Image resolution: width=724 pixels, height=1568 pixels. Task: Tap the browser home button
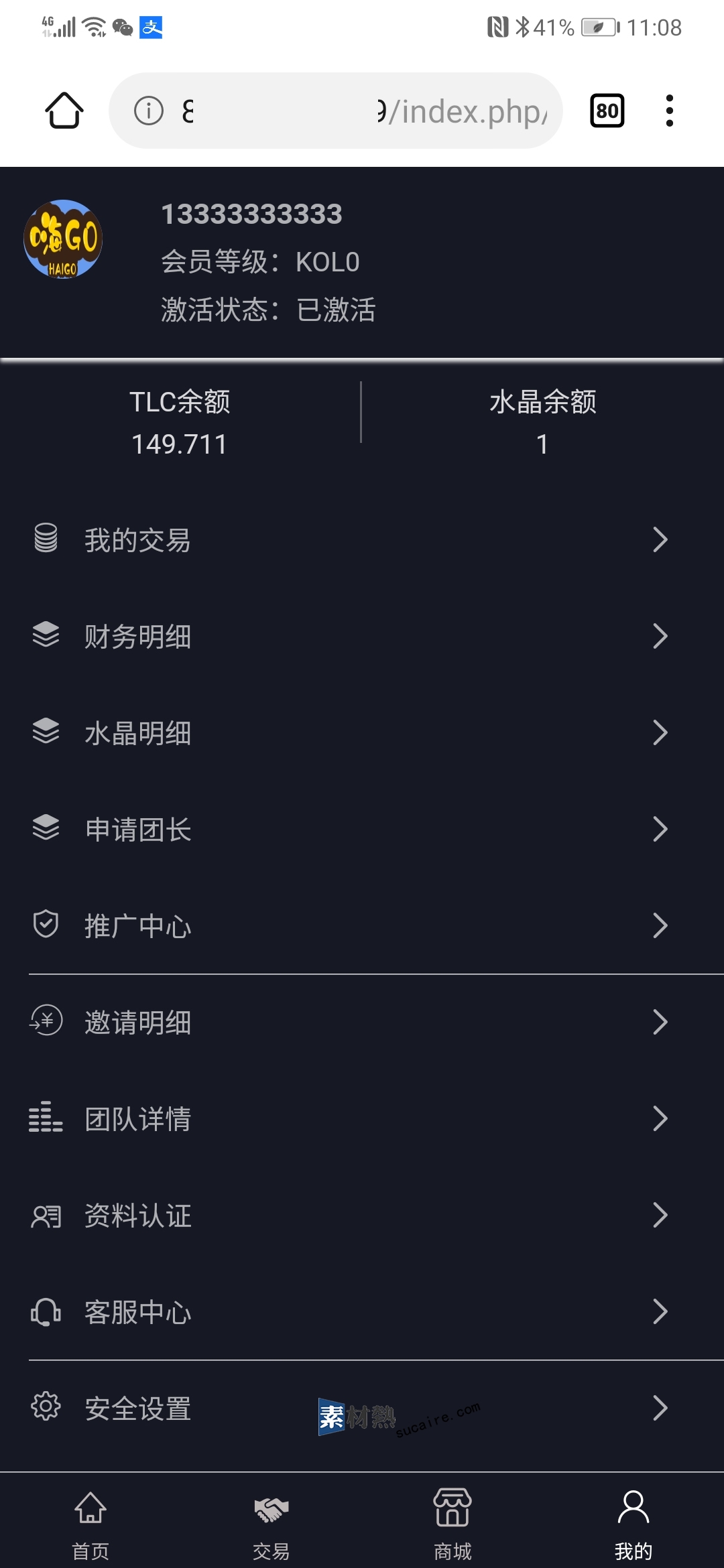pos(64,111)
